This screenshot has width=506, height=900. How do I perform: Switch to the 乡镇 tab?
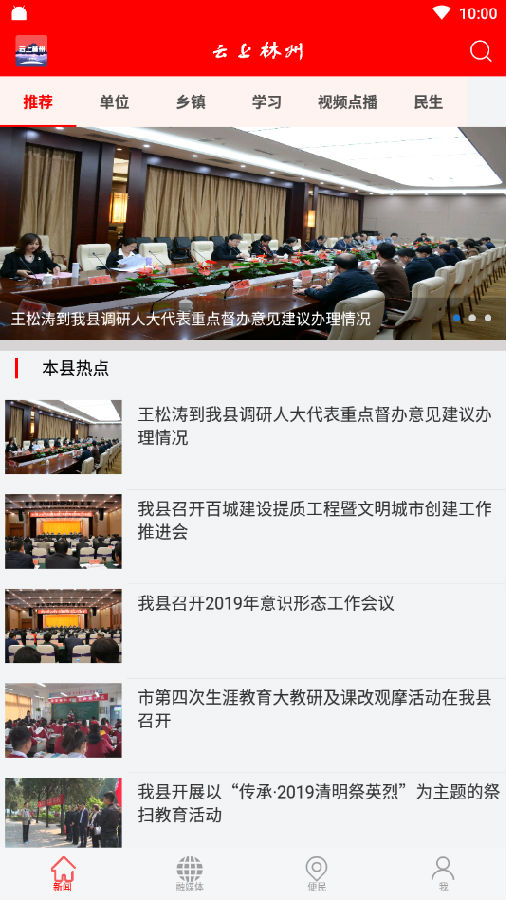point(190,102)
